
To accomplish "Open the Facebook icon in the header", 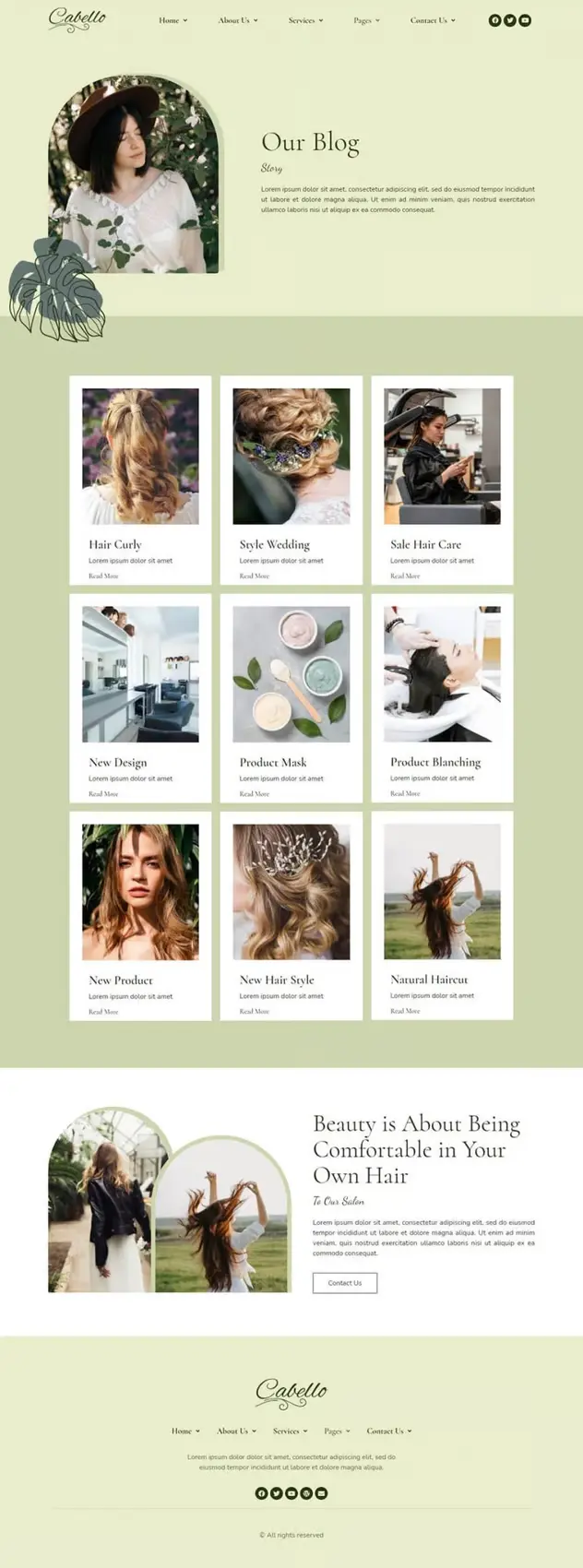I will tap(494, 20).
